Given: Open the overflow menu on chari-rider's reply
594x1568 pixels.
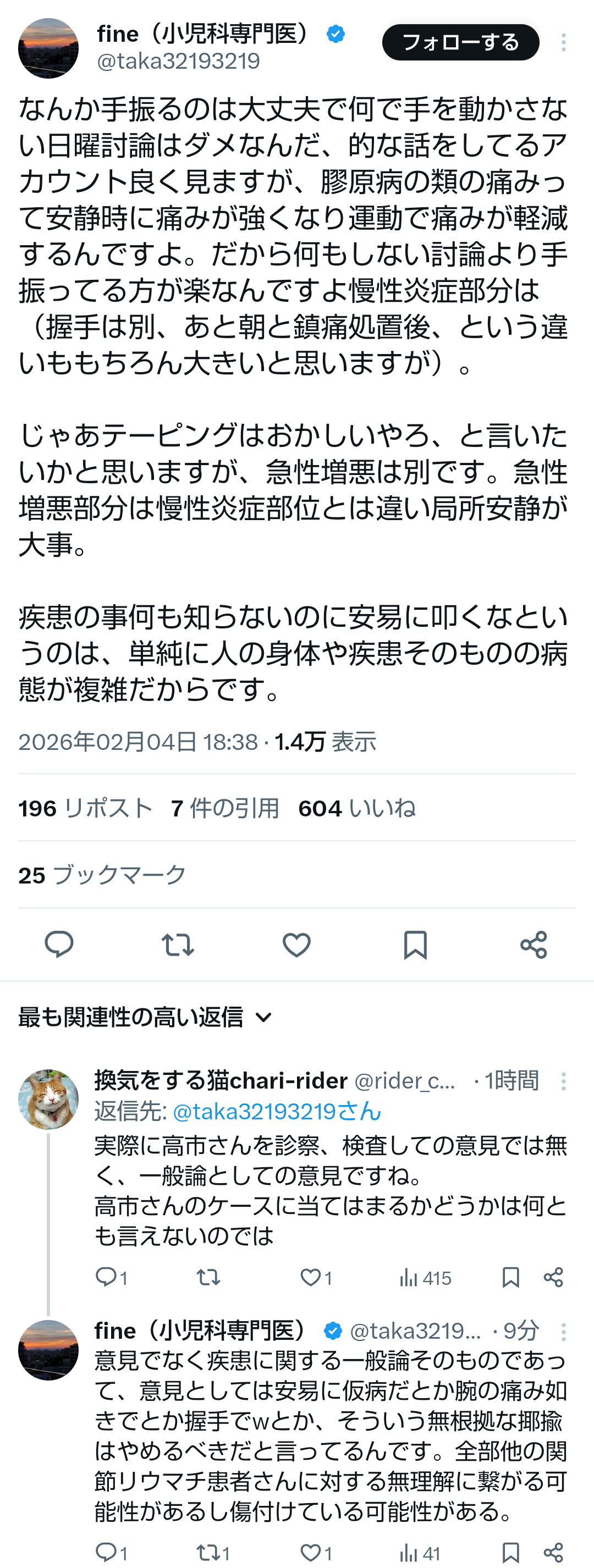Looking at the screenshot, I should (x=564, y=1081).
